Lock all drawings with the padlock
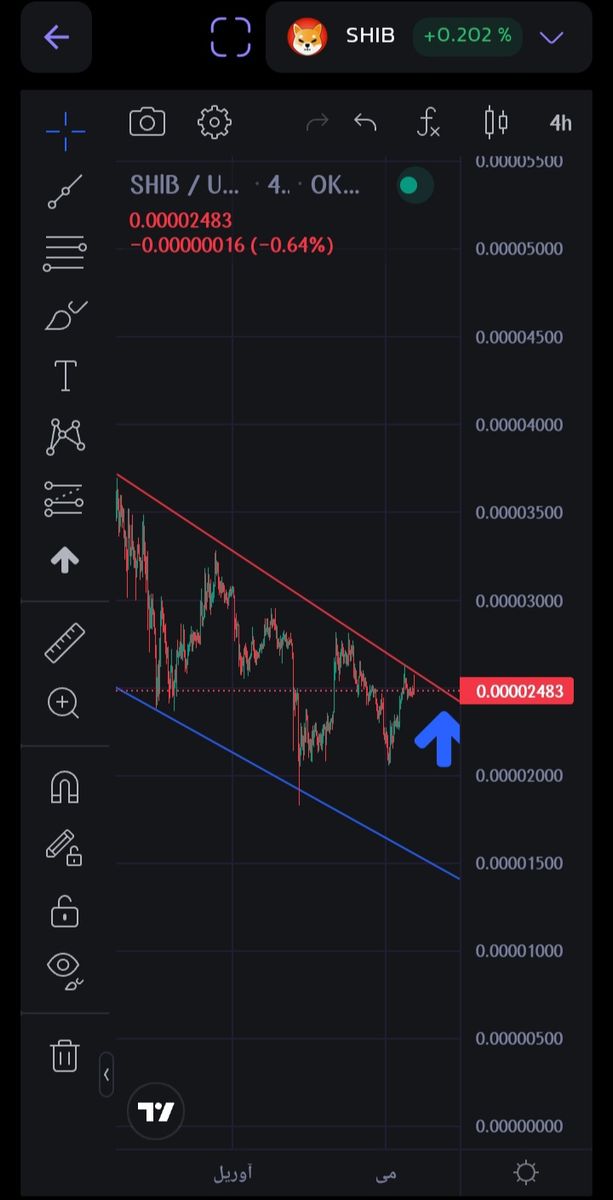The width and height of the screenshot is (613, 1200). (65, 911)
